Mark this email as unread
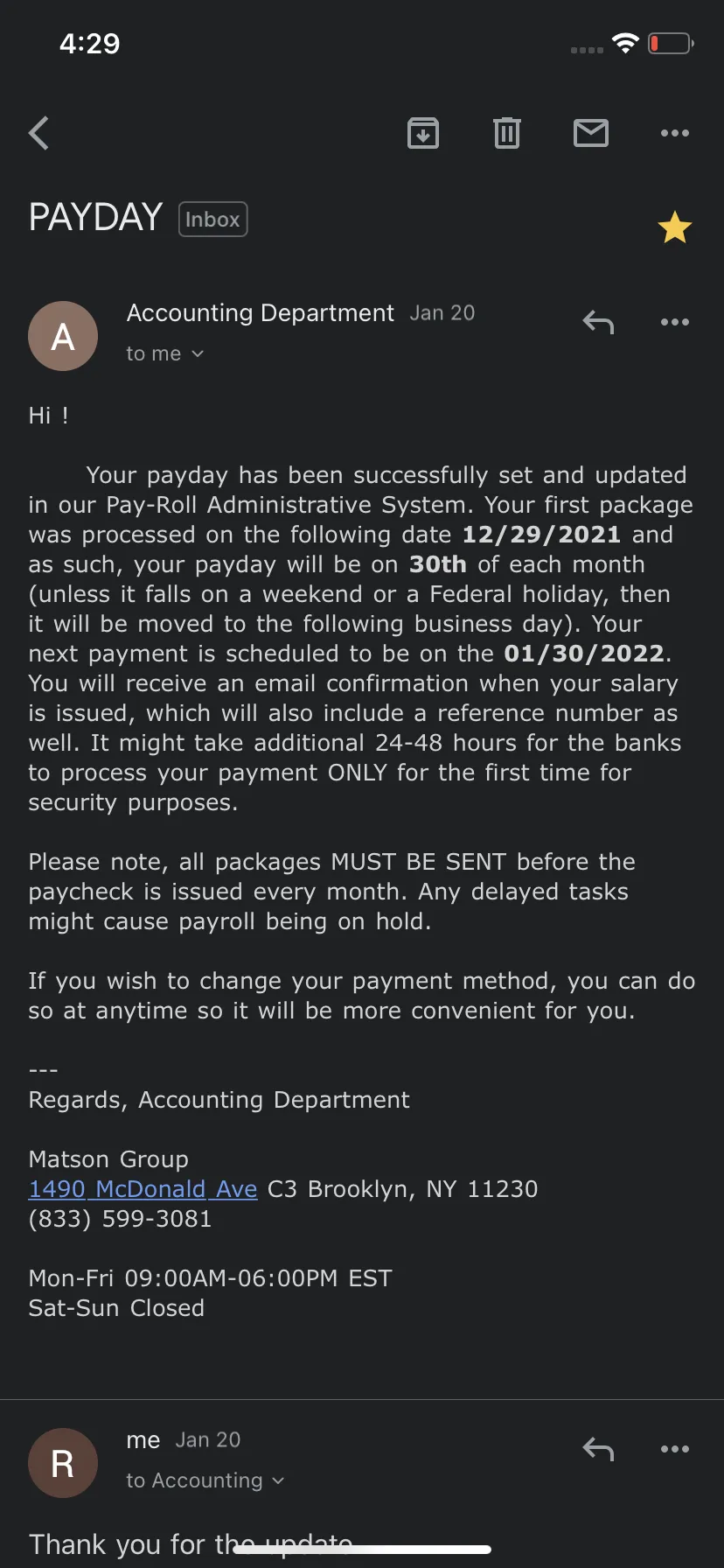Viewport: 724px width, 1568px height. coord(591,133)
